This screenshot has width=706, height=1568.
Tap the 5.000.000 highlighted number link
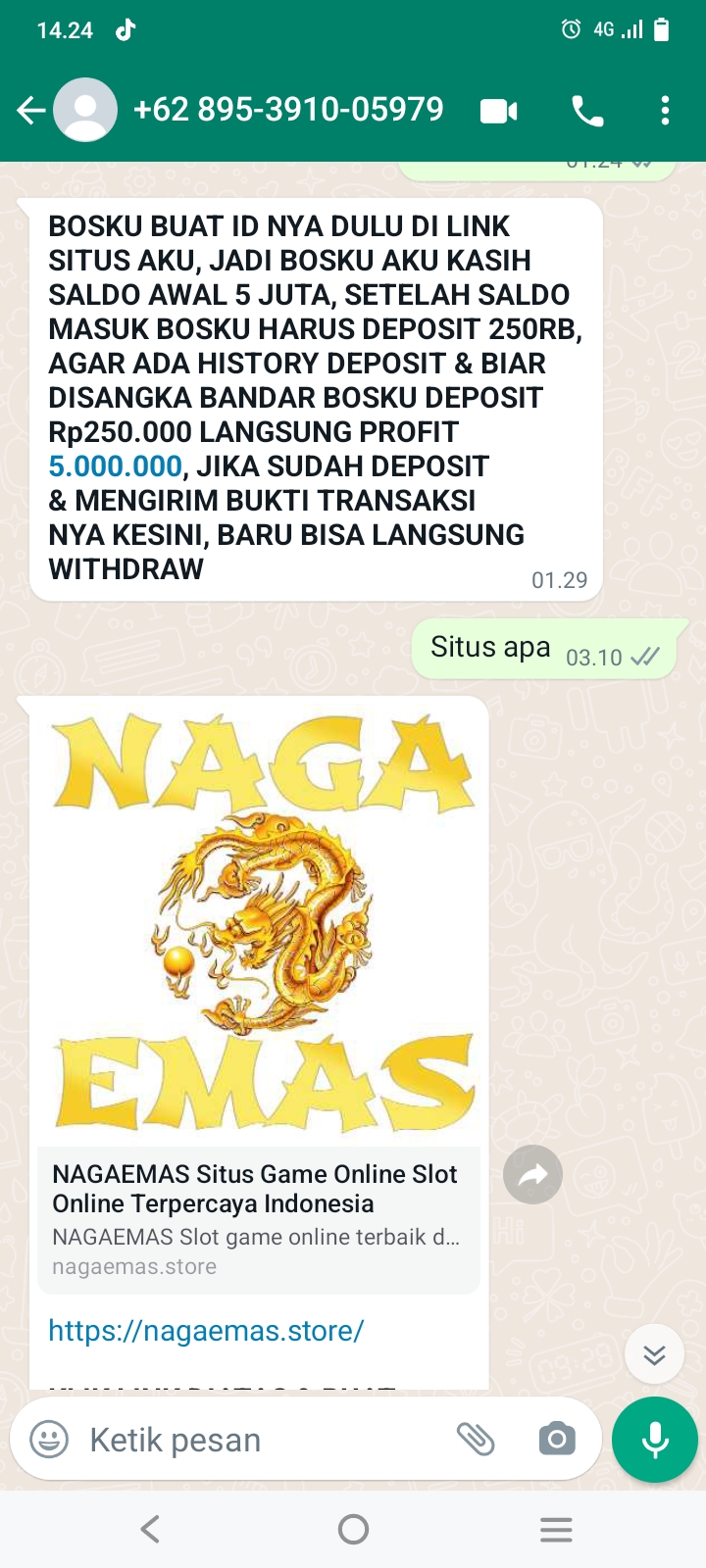[x=116, y=466]
